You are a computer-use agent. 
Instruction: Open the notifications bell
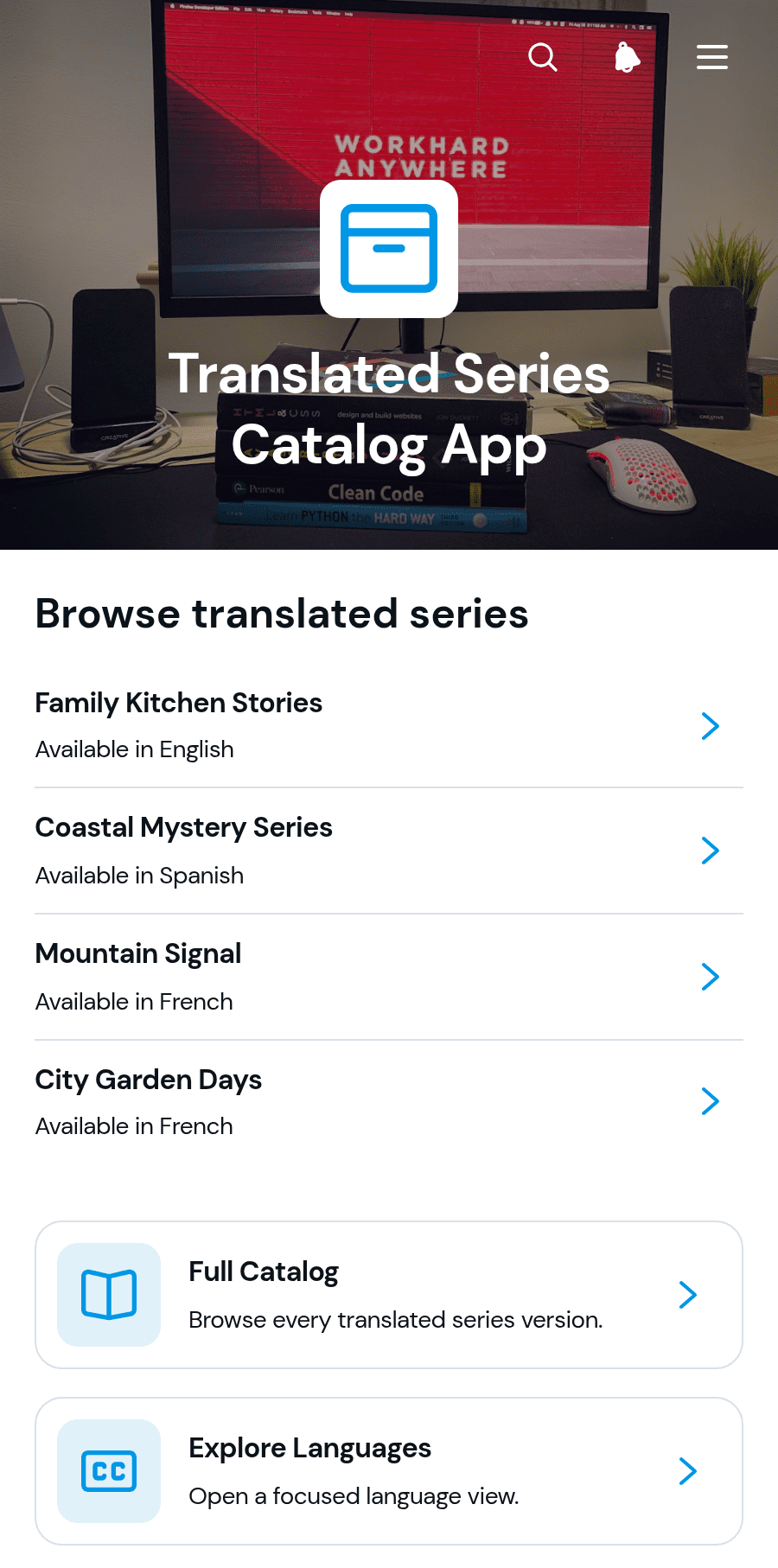pyautogui.click(x=628, y=58)
